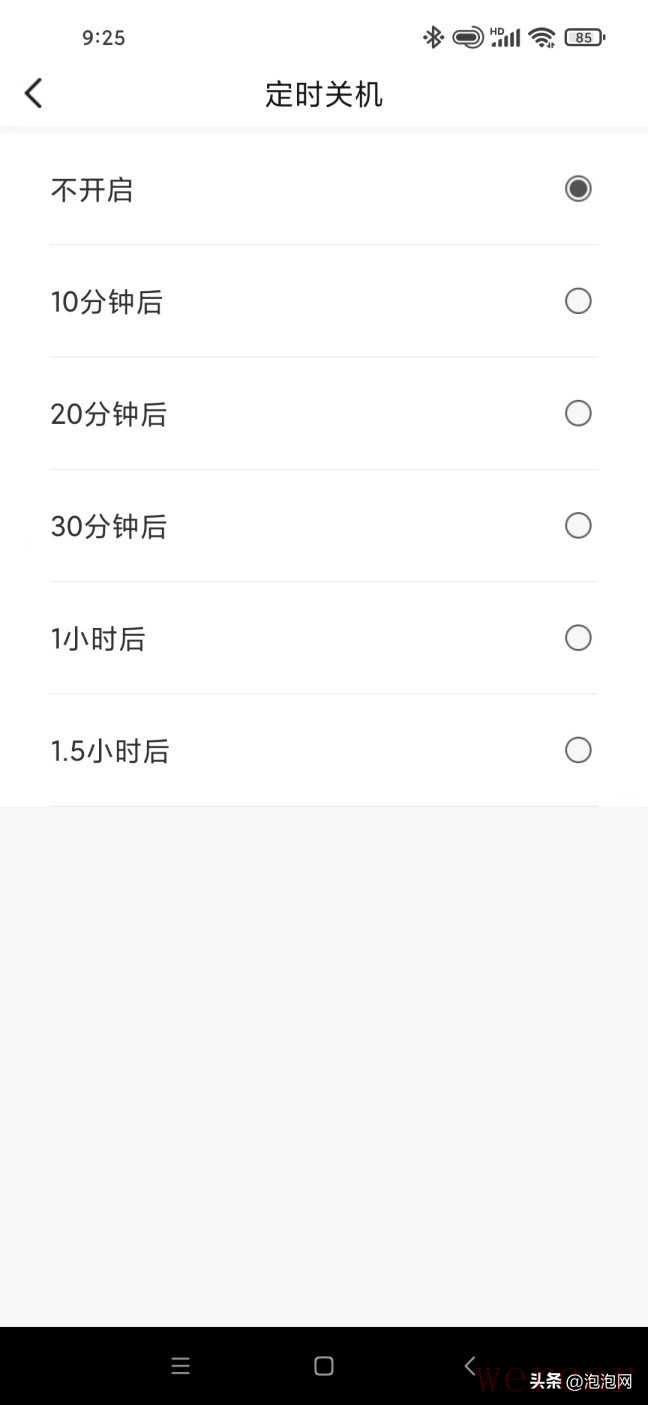
Task: Tap the system home button
Action: 324,1366
